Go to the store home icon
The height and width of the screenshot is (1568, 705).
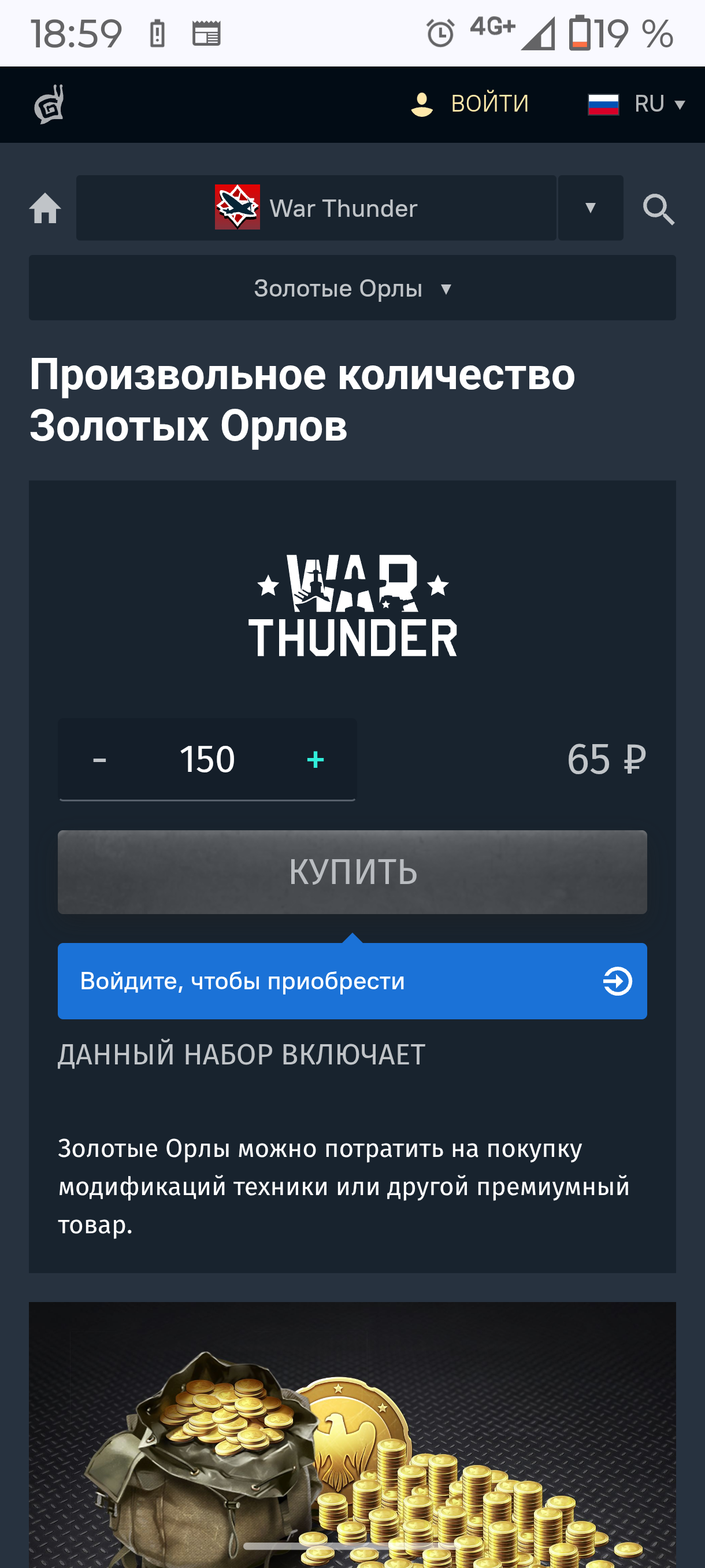(x=45, y=209)
